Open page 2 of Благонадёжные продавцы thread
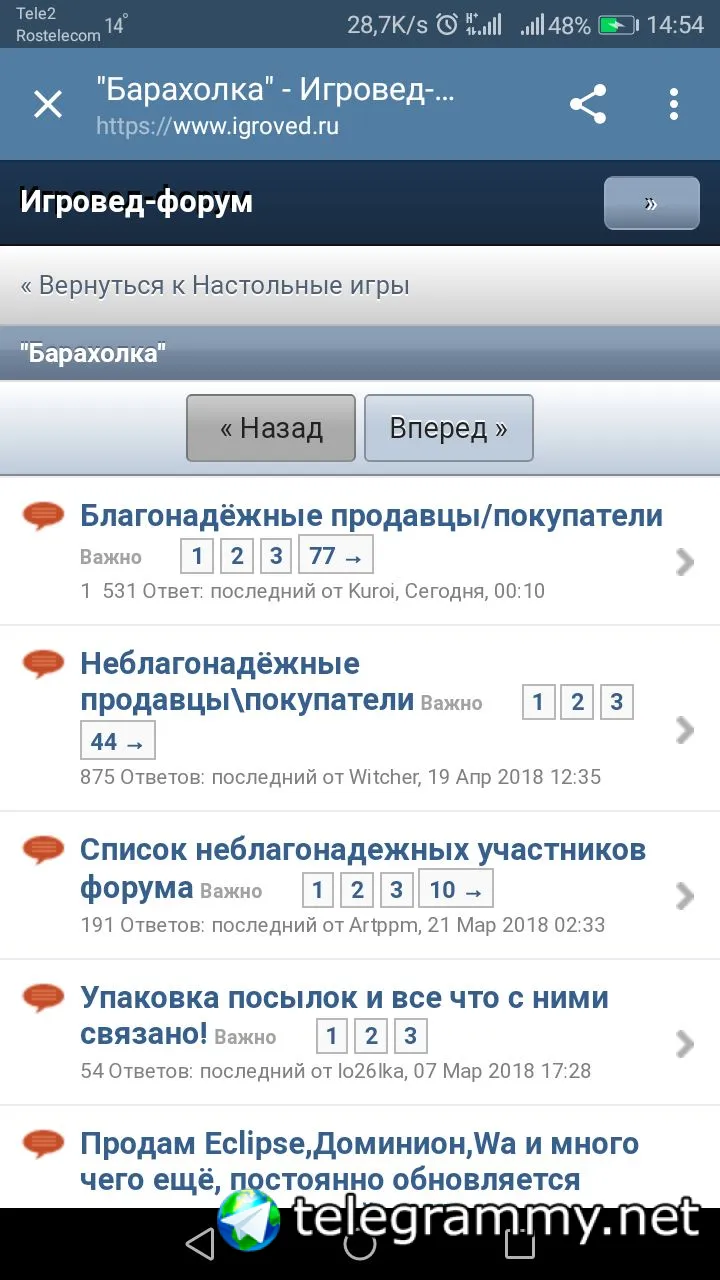 tap(237, 556)
